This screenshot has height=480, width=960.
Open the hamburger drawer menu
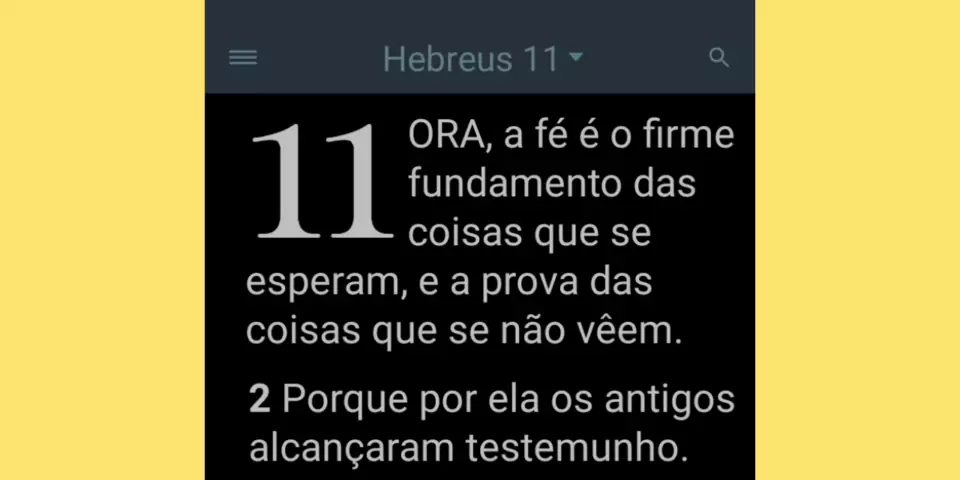coord(243,58)
